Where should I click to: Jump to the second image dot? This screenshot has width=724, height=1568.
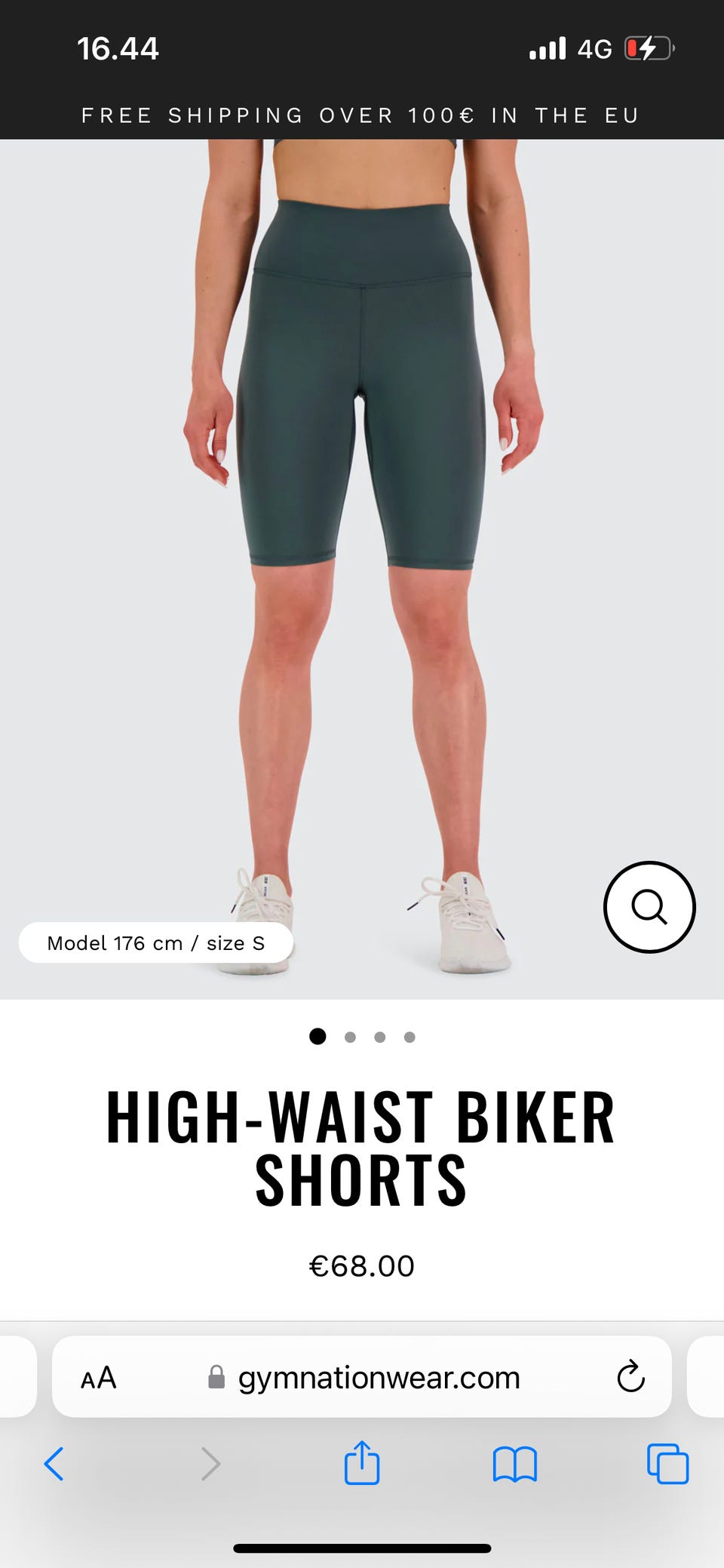350,1037
